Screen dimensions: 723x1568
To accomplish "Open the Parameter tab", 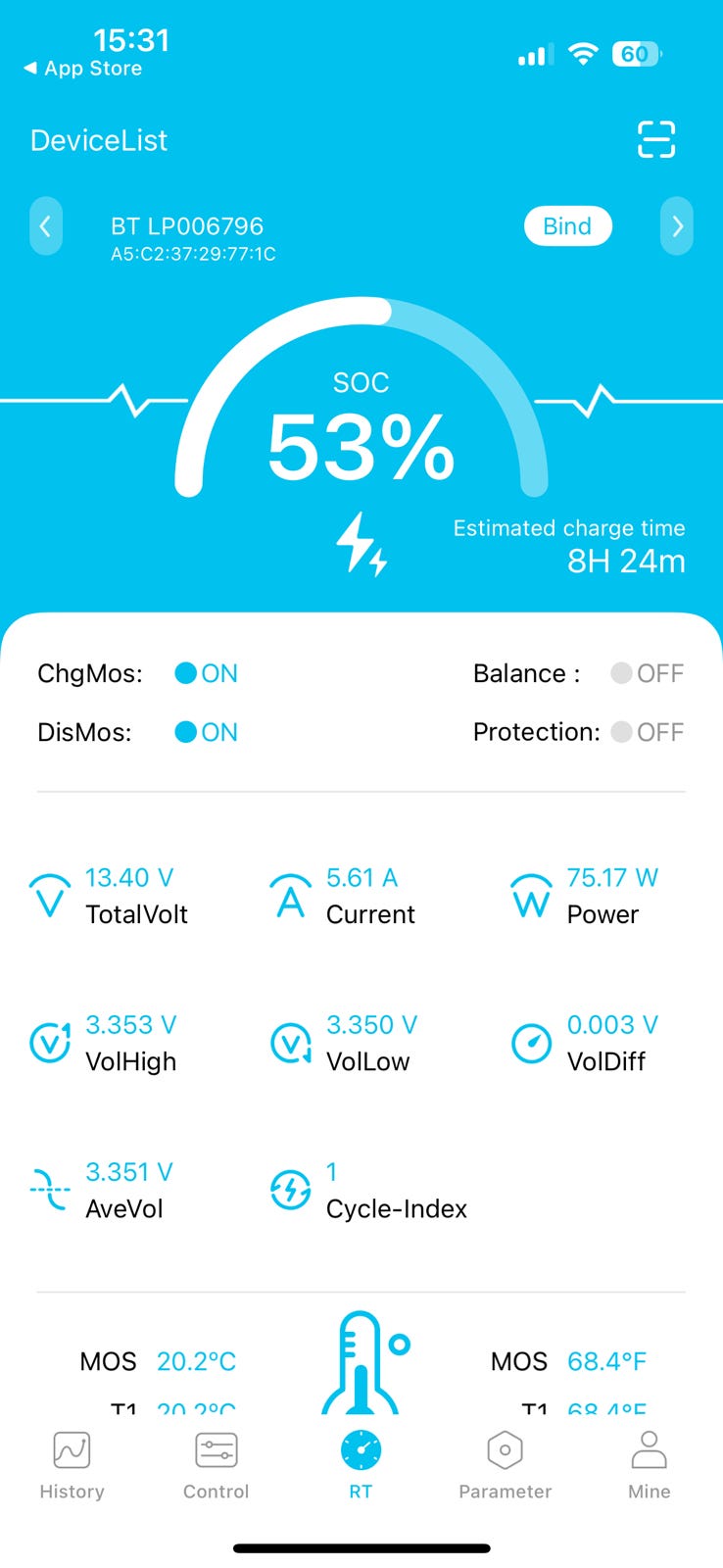I will 506,1466.
